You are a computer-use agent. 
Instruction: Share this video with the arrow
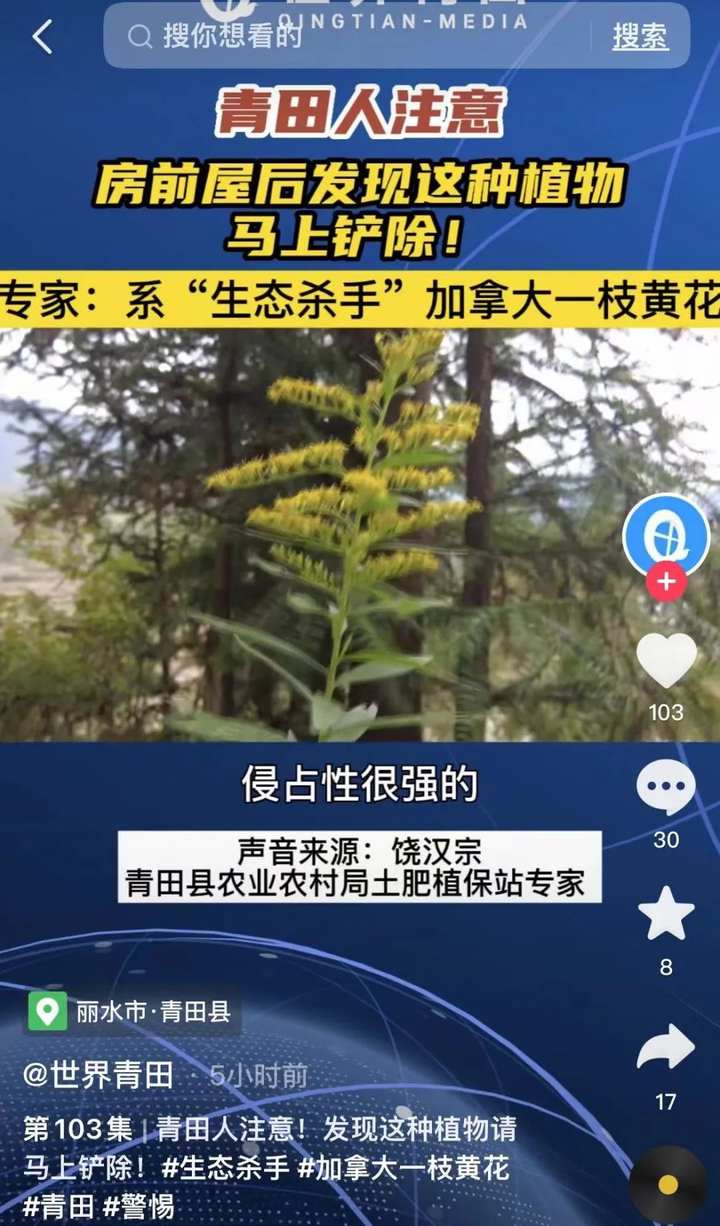pyautogui.click(x=666, y=1048)
